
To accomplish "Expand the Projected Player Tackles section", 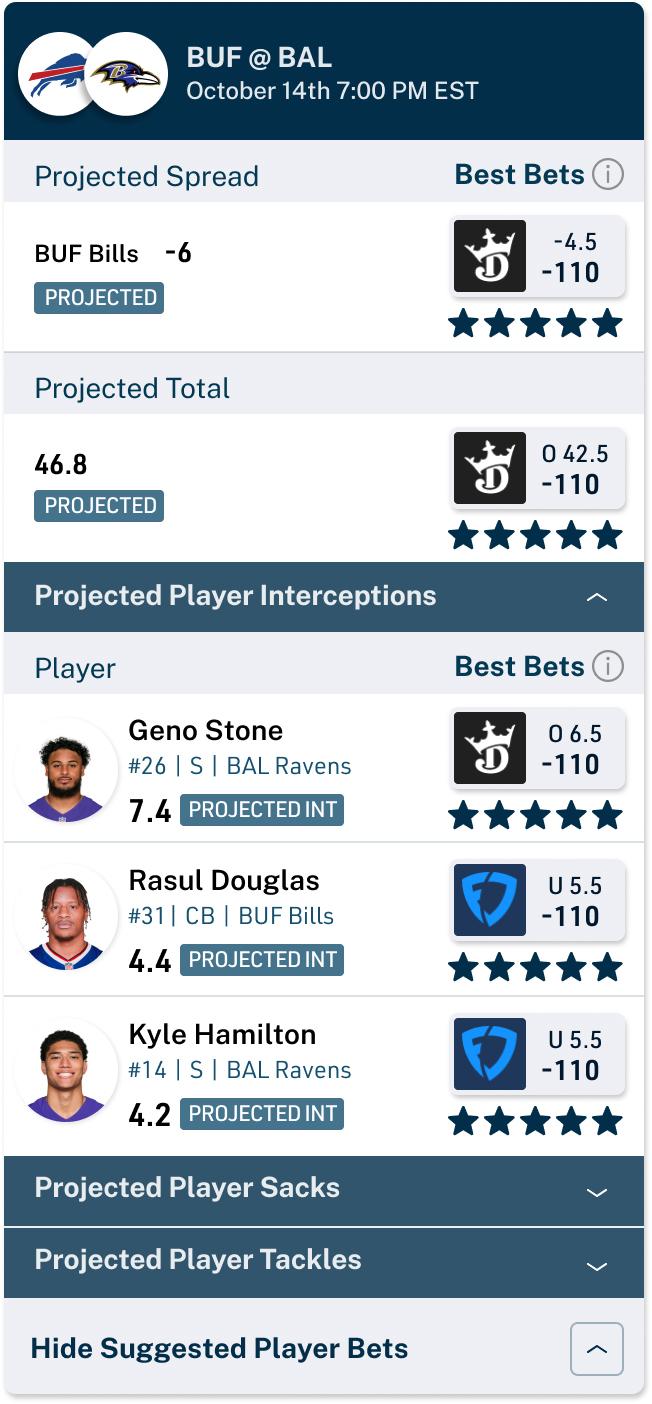I will pos(596,1265).
